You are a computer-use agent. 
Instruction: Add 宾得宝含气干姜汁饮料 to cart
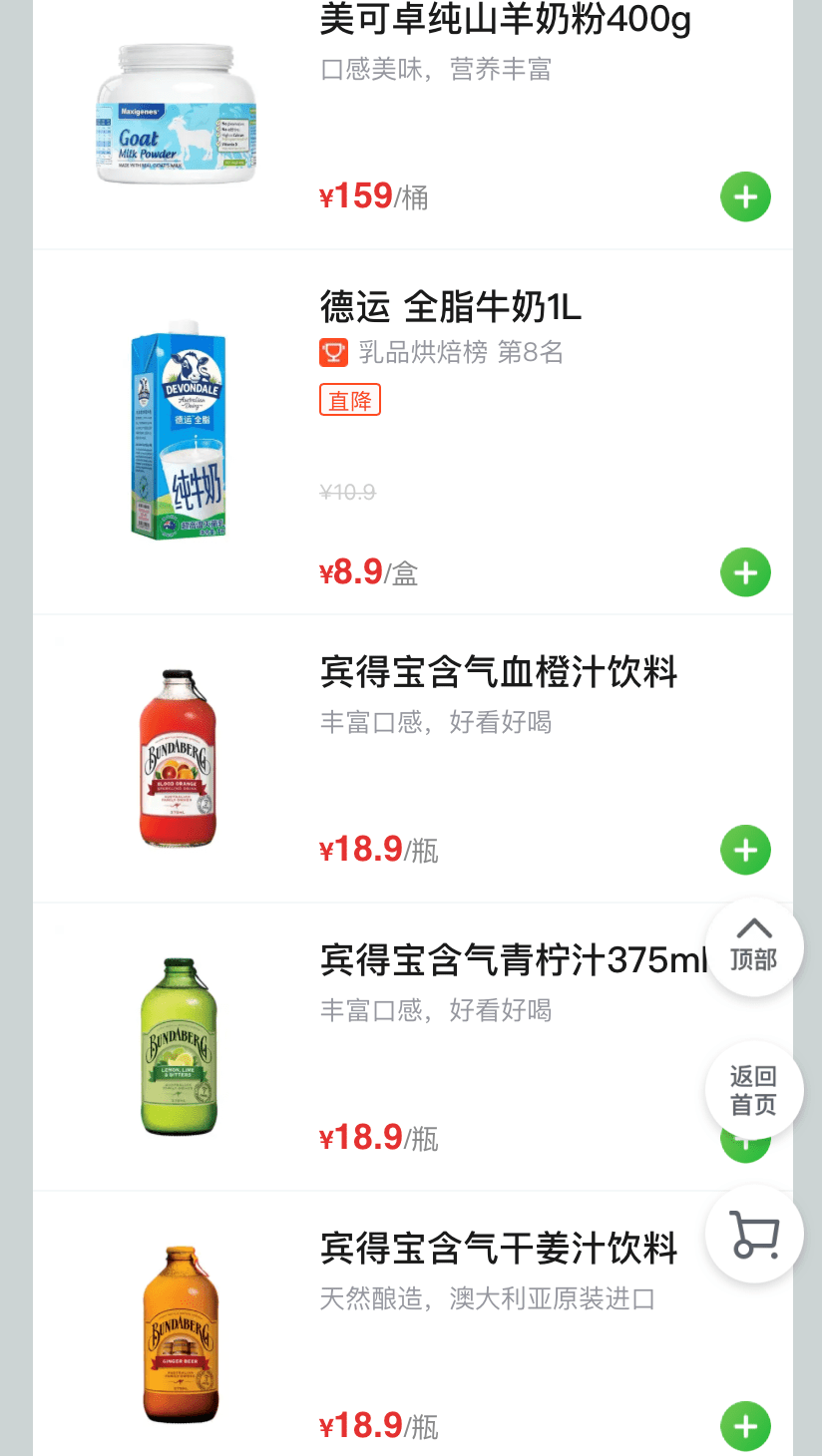click(x=745, y=1426)
